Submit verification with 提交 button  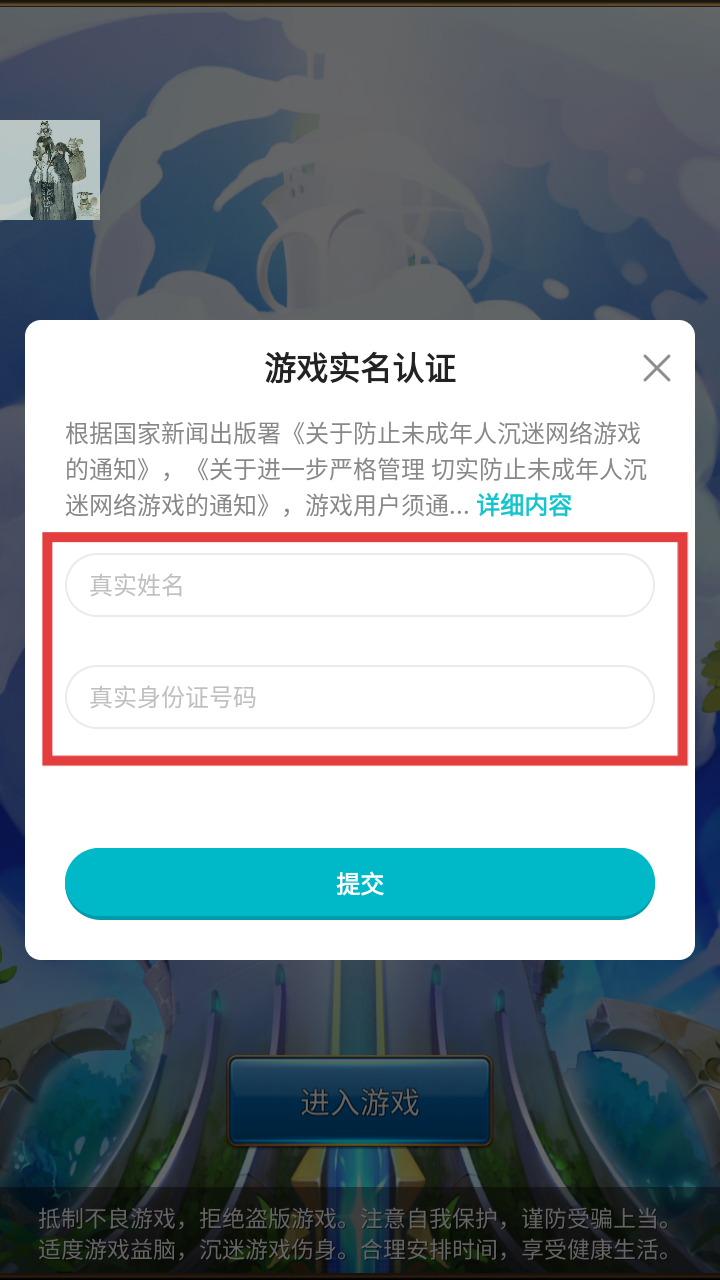tap(360, 883)
